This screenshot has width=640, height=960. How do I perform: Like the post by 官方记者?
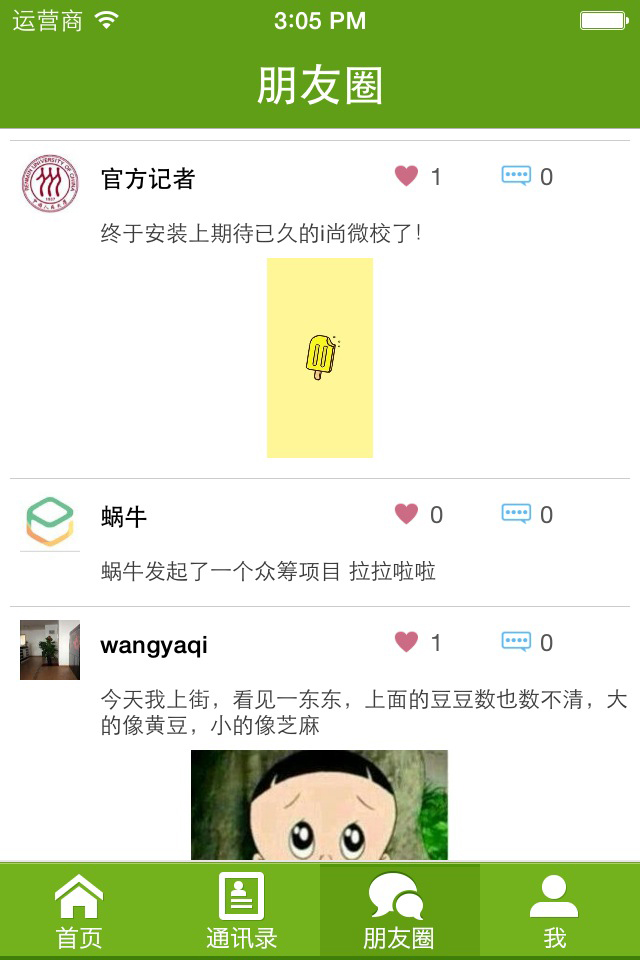click(x=406, y=177)
